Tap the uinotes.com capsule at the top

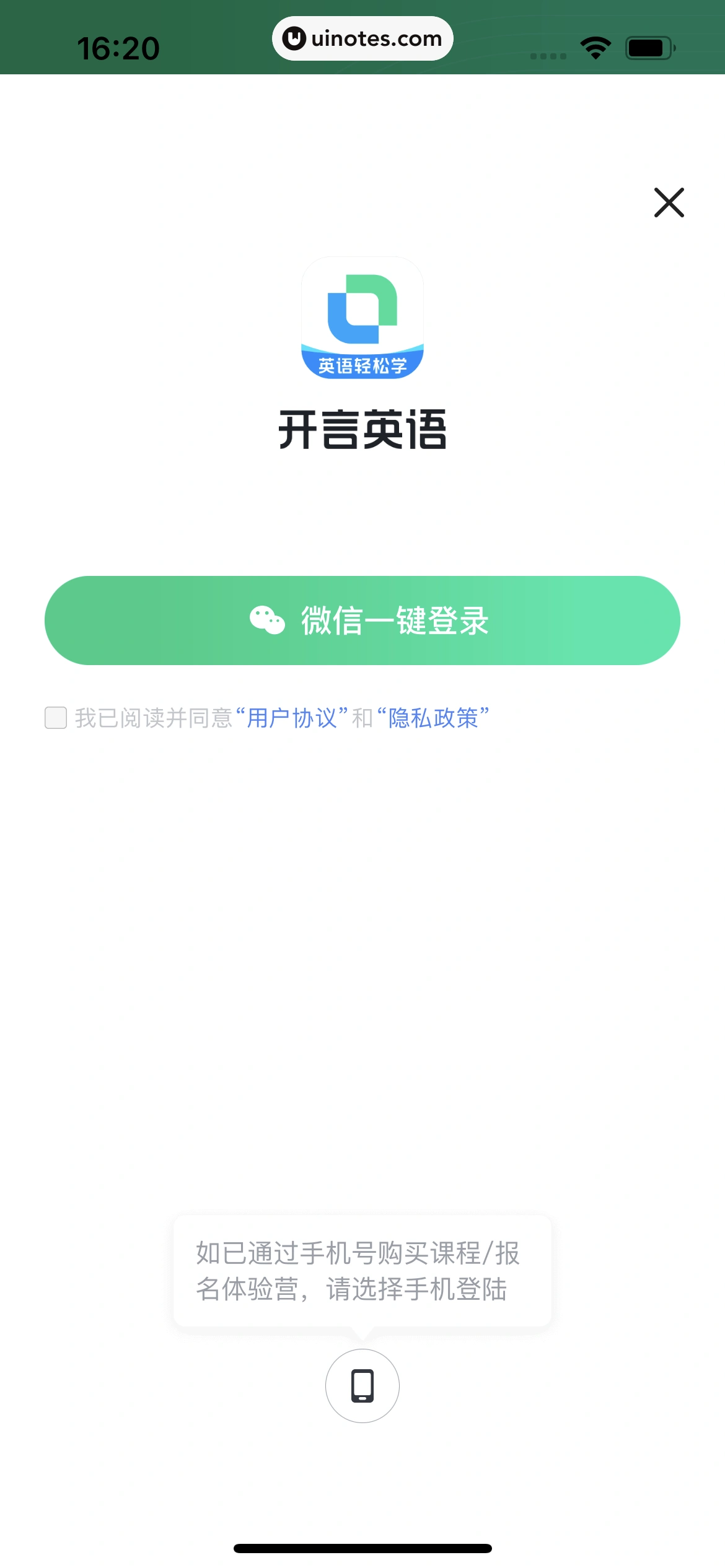362,38
